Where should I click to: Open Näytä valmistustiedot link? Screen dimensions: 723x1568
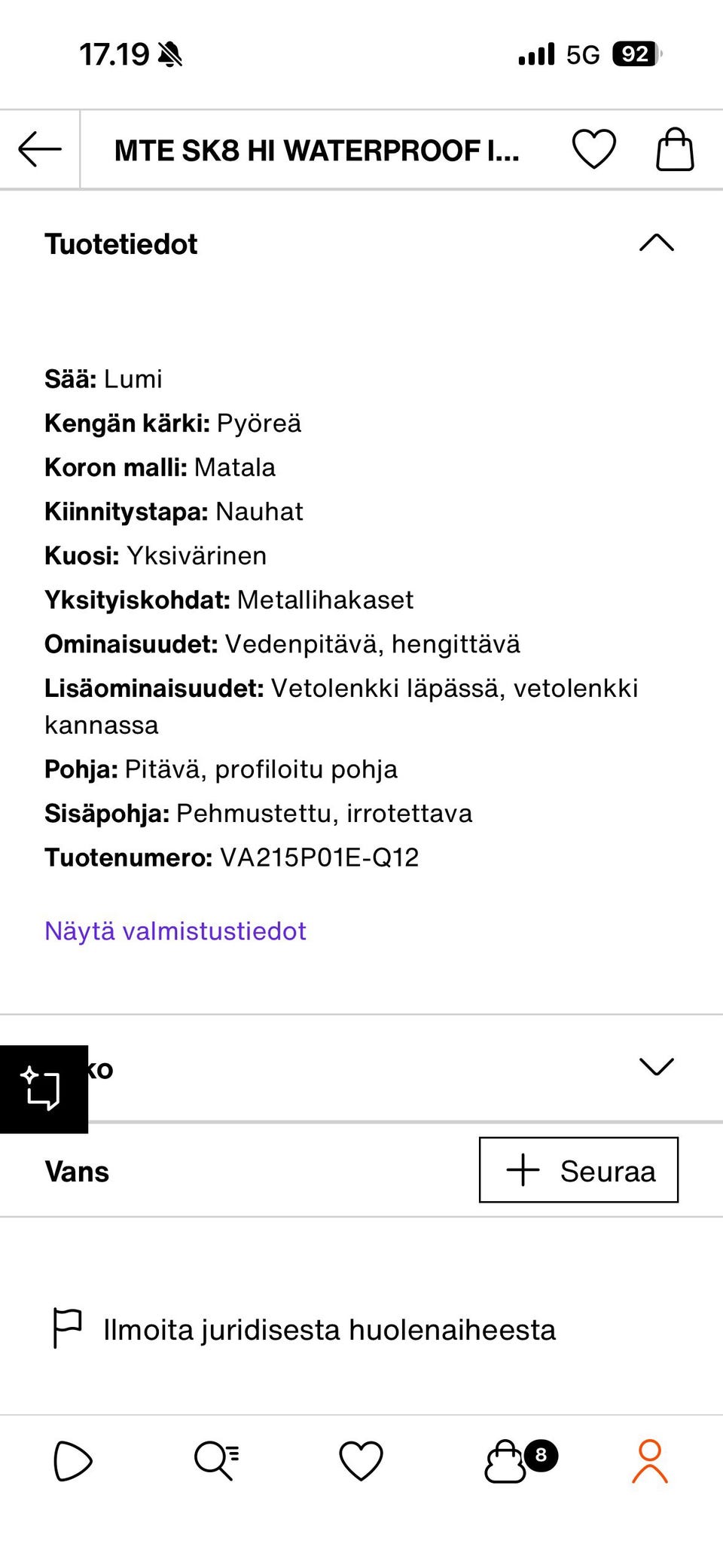pyautogui.click(x=175, y=931)
